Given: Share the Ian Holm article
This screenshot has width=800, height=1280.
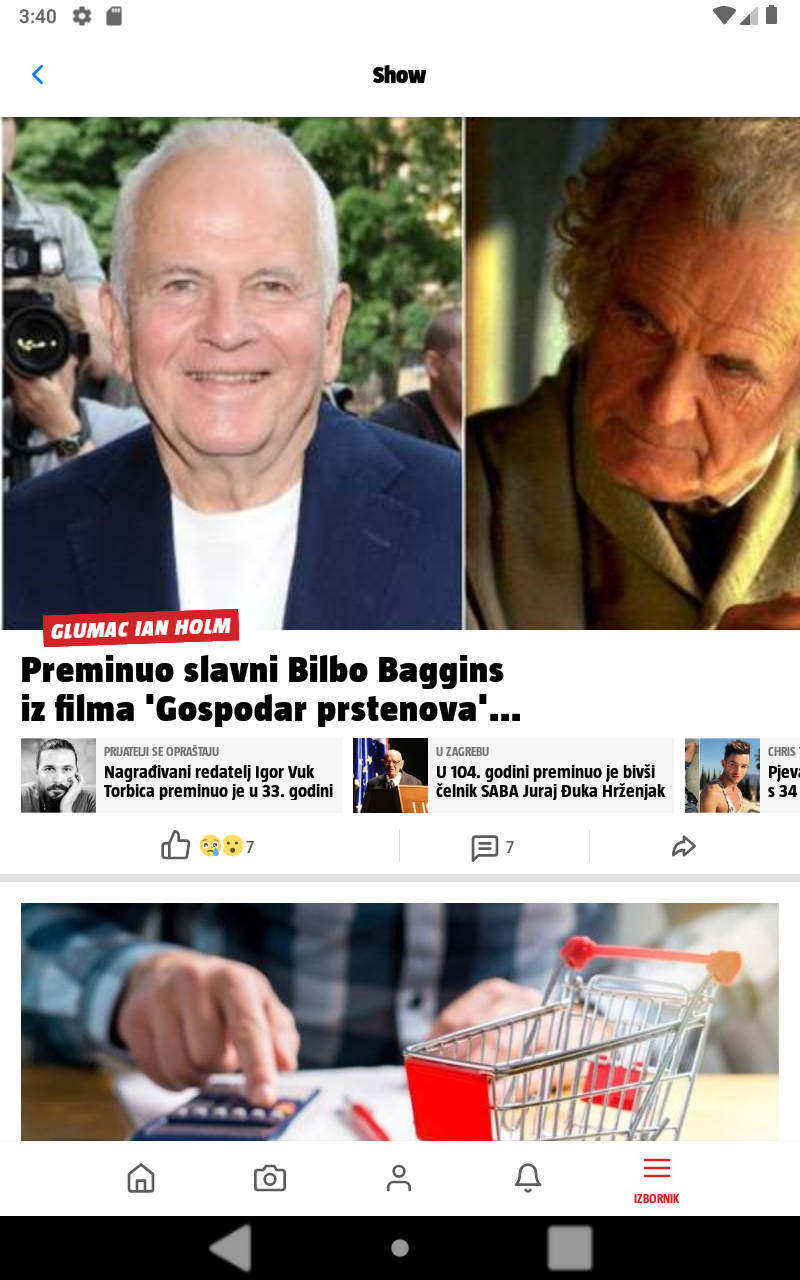Looking at the screenshot, I should tap(683, 847).
